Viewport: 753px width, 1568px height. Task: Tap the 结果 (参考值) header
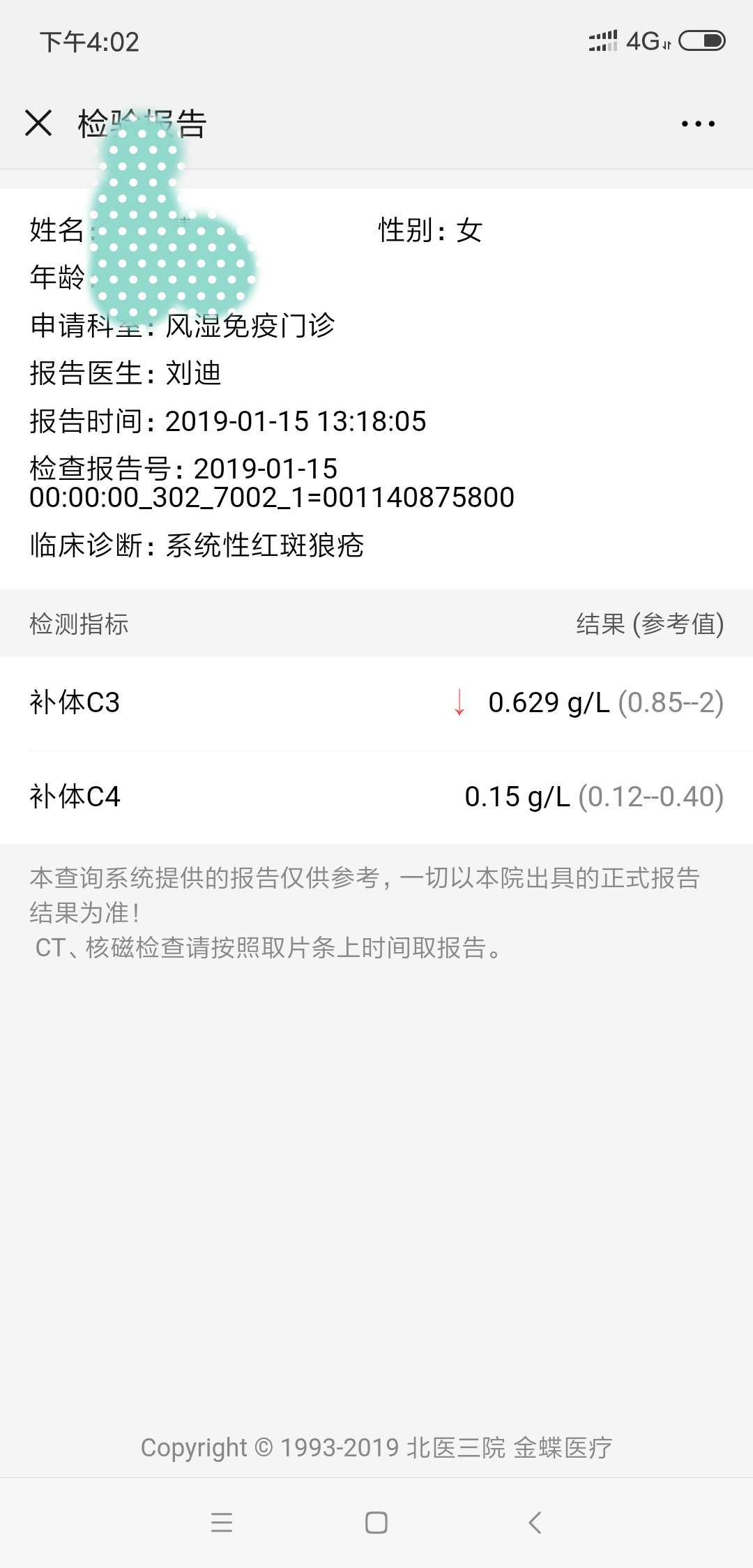click(647, 624)
